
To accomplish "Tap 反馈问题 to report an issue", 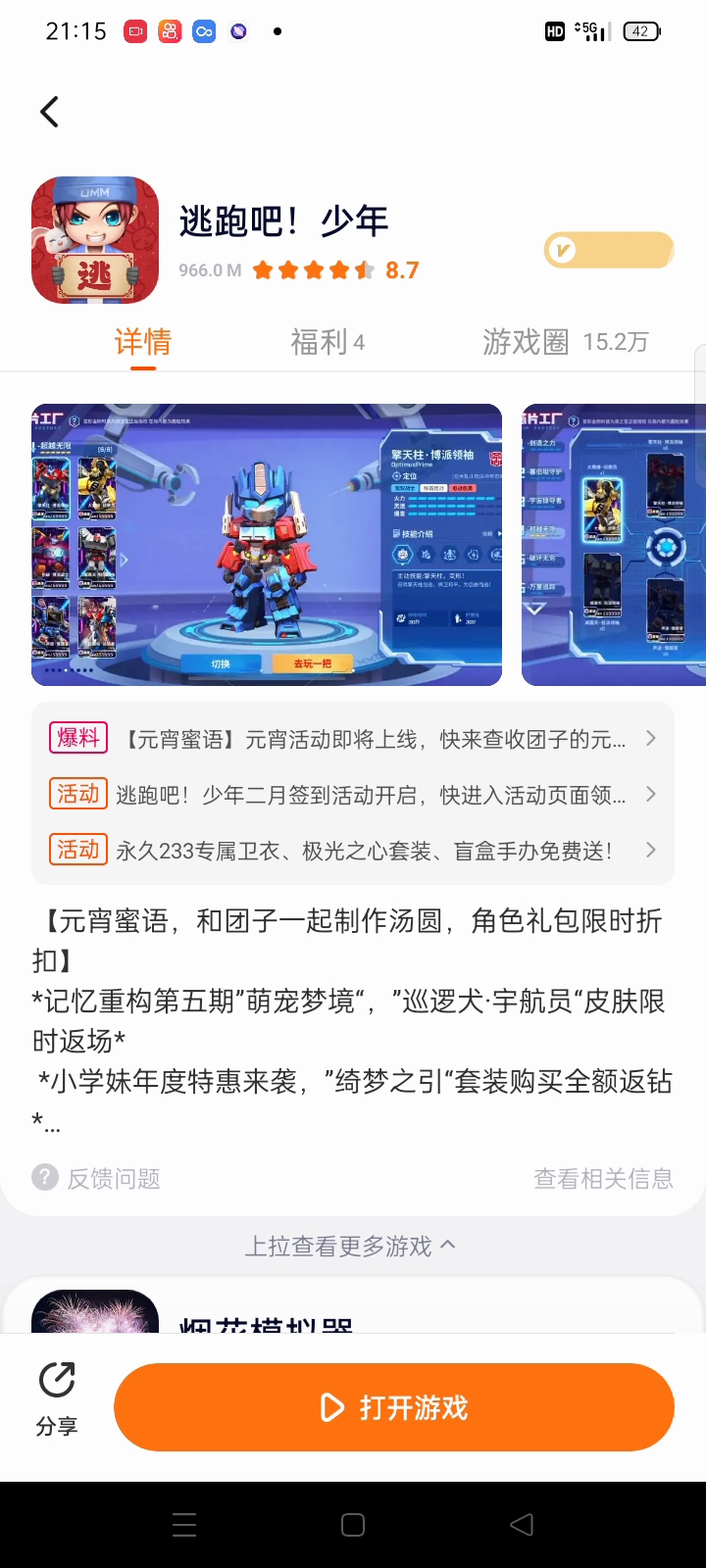I will pyautogui.click(x=96, y=1178).
